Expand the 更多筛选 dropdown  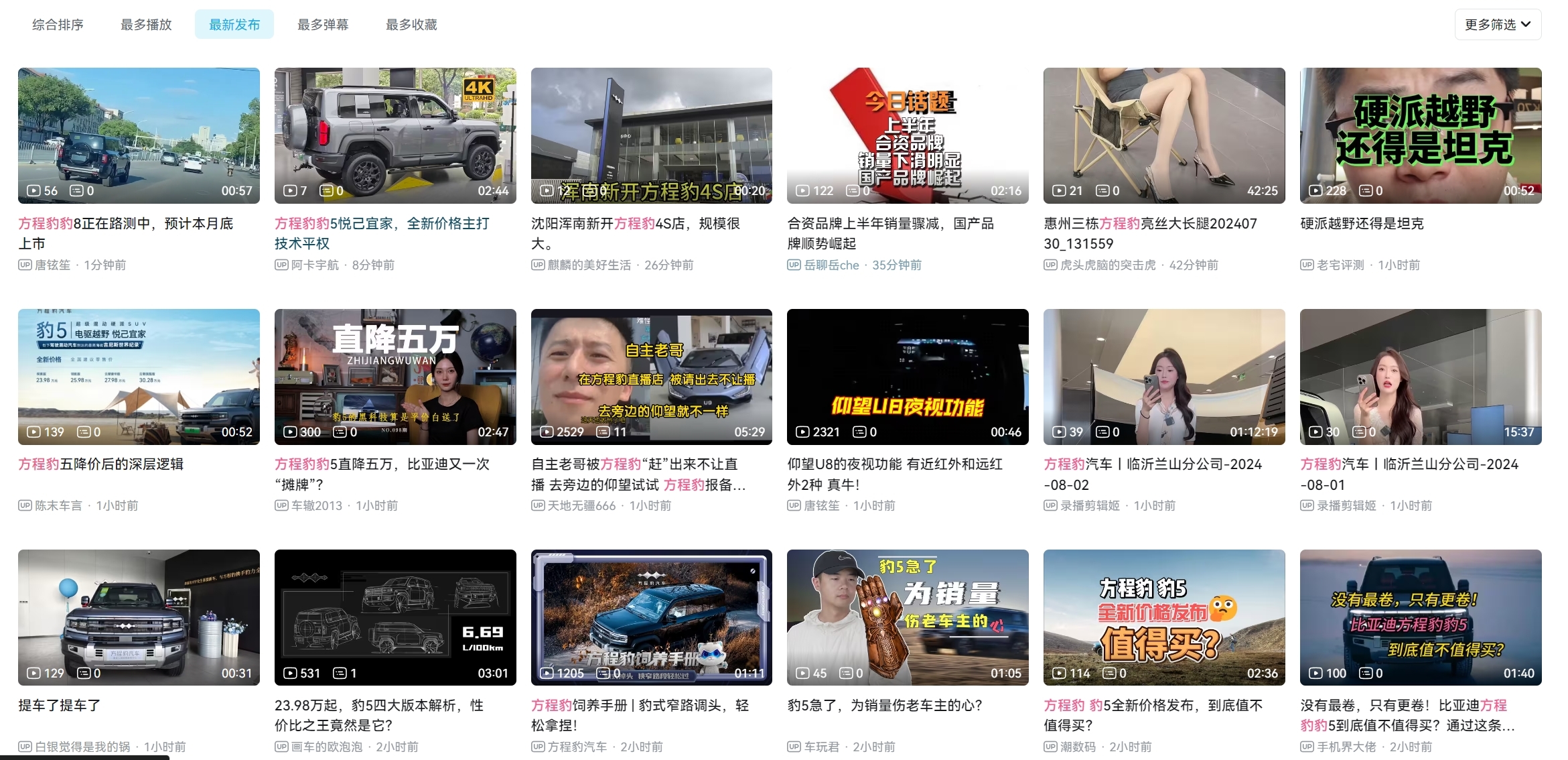[x=1498, y=25]
